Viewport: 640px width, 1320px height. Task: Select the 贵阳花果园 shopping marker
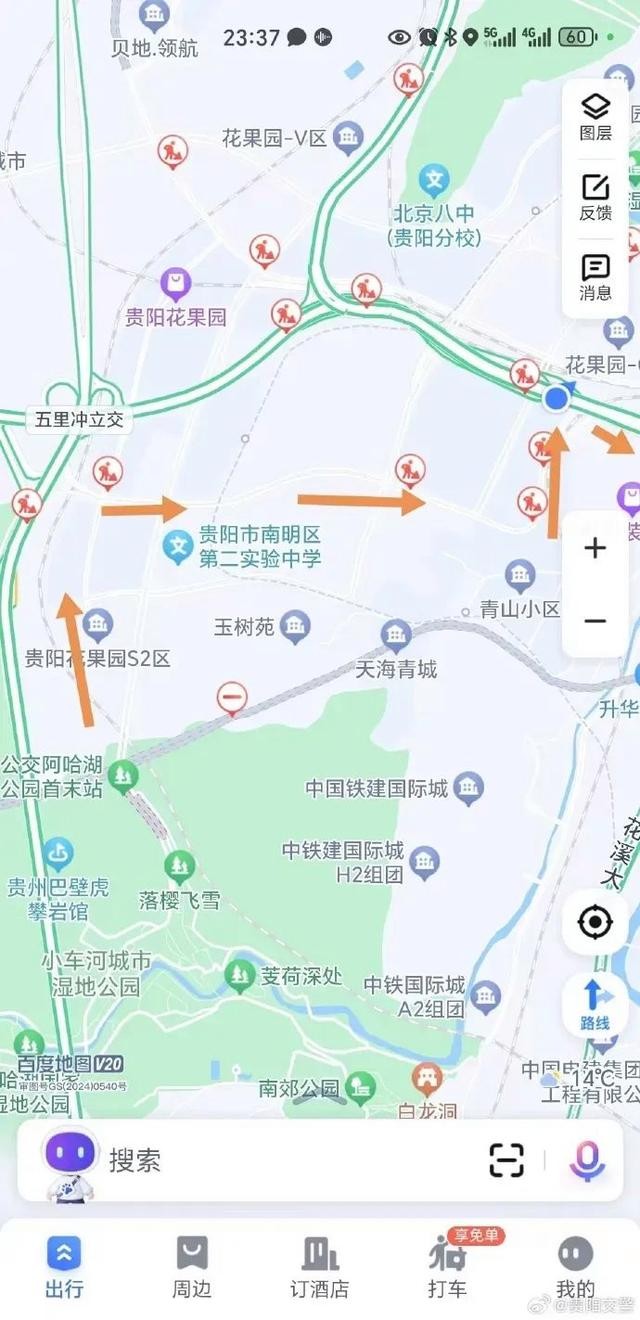(x=176, y=284)
